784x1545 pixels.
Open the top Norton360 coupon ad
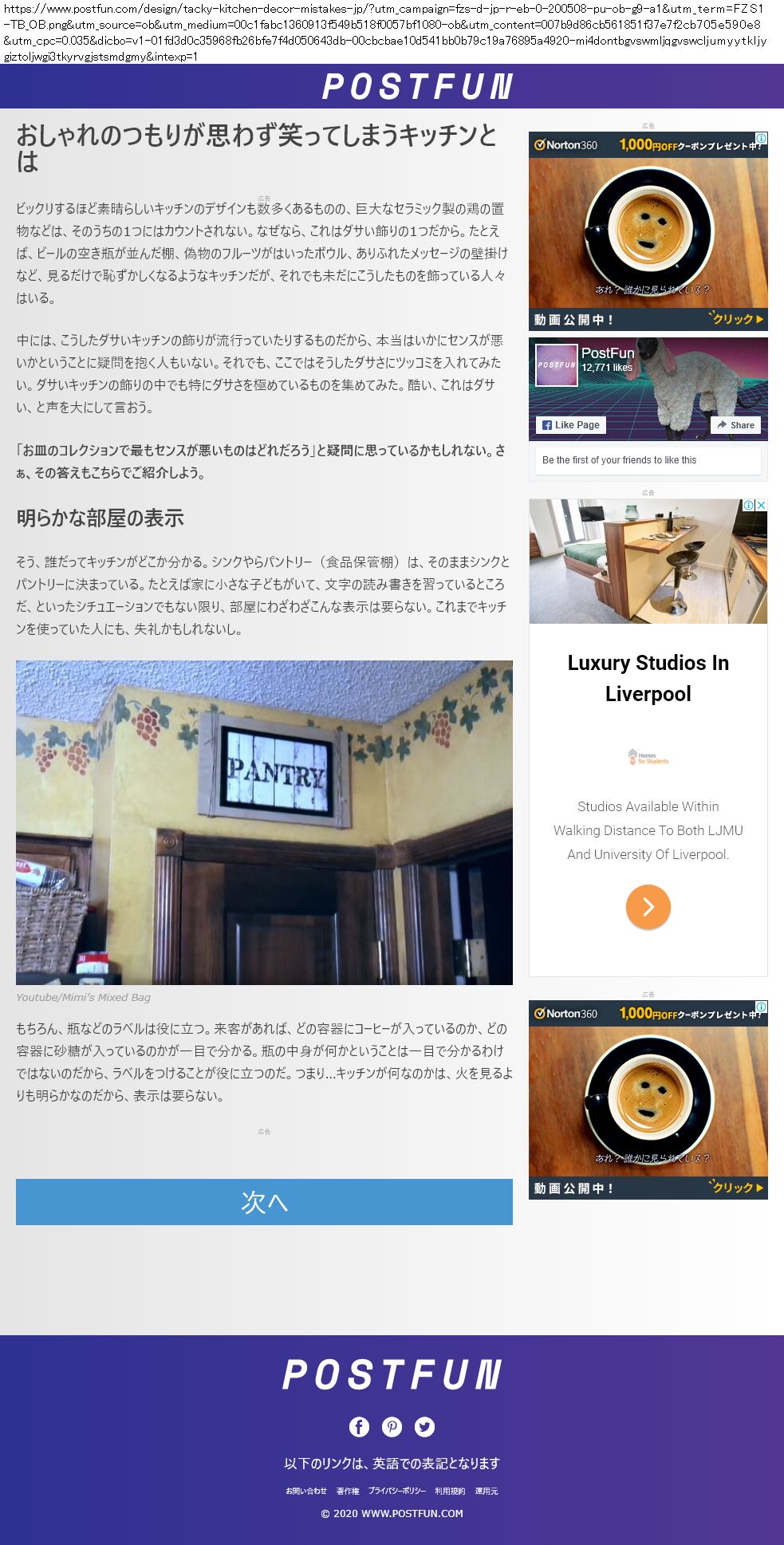(x=648, y=231)
